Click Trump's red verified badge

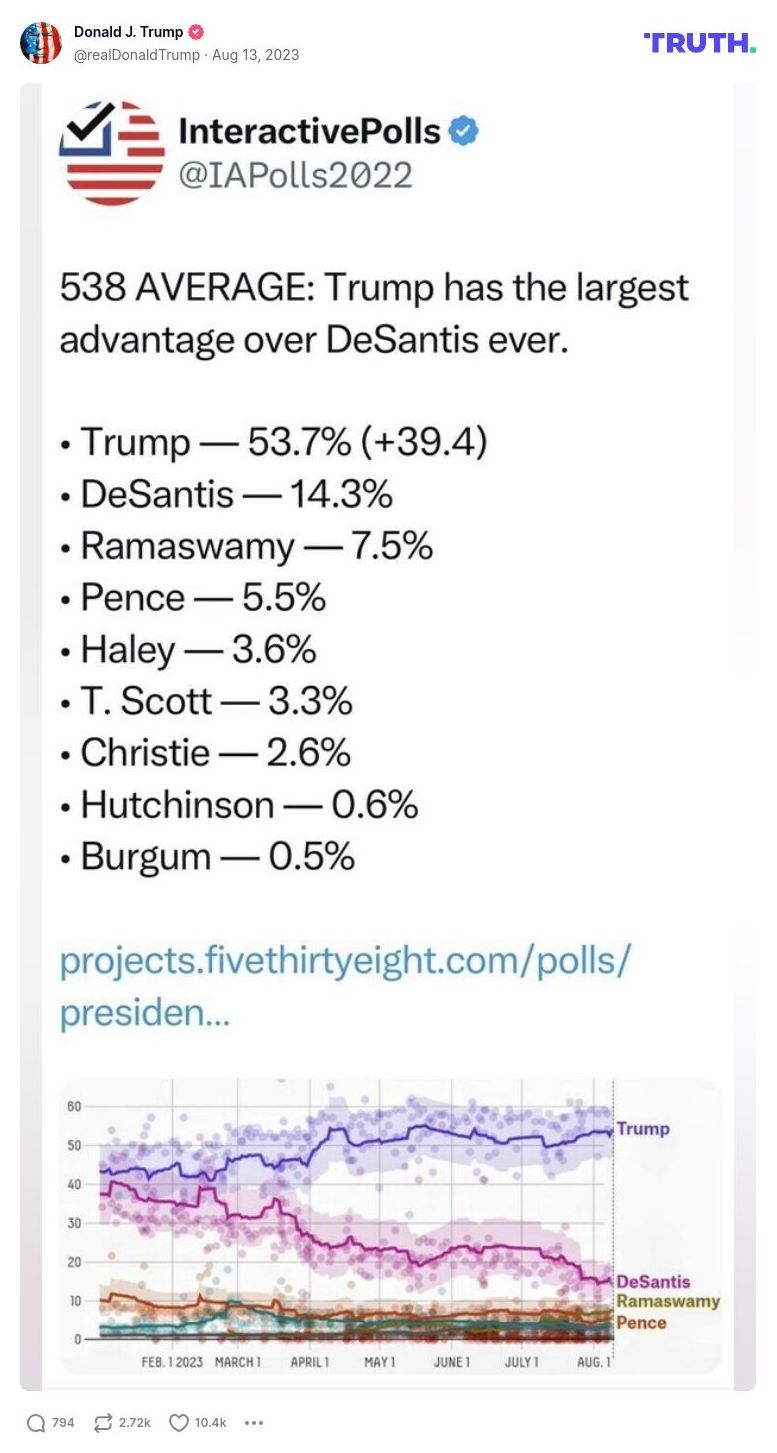(196, 31)
